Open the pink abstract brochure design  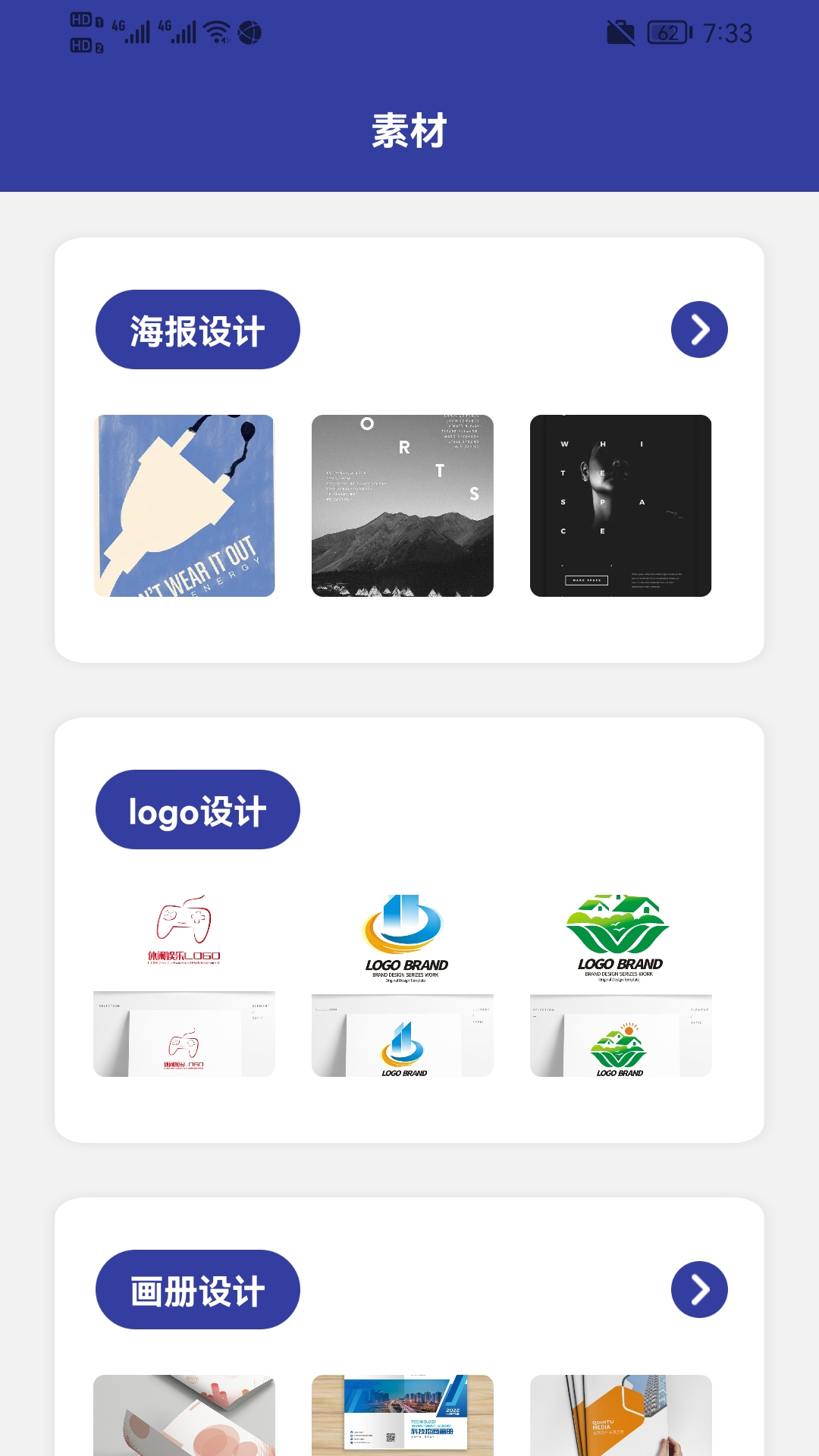pyautogui.click(x=184, y=1415)
